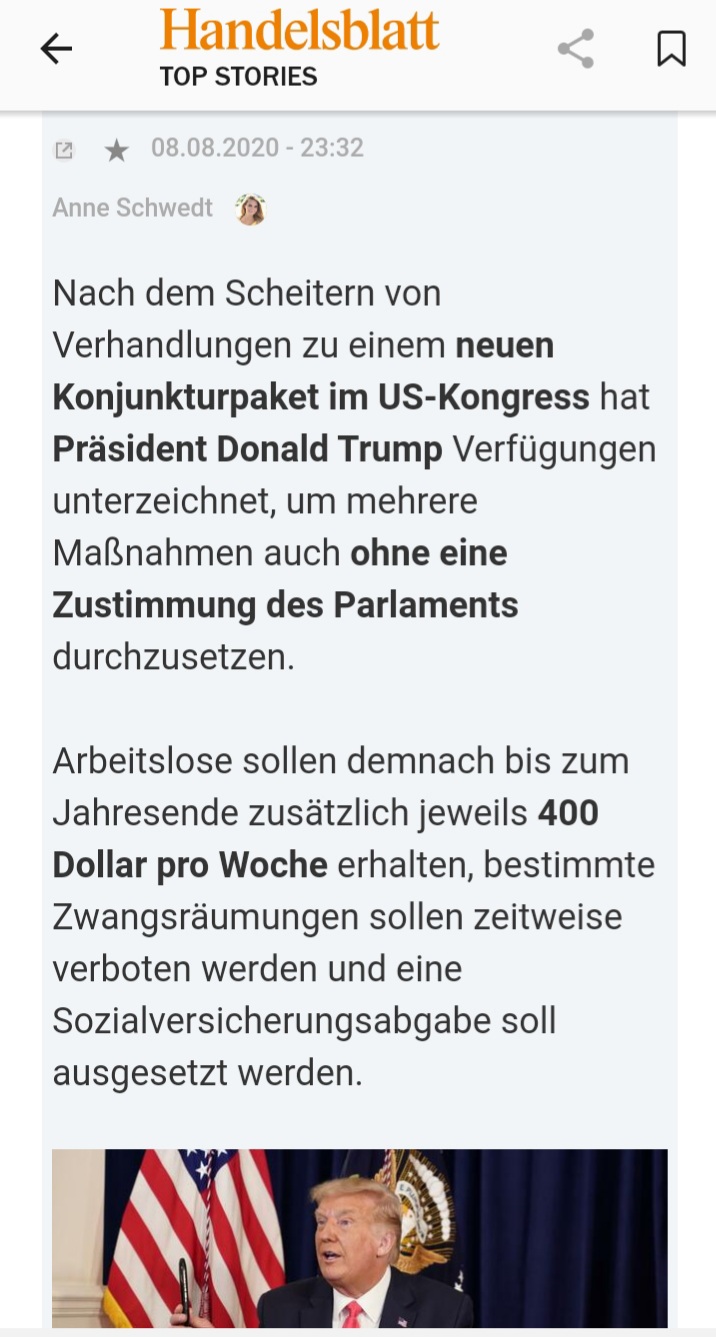Open article externally via the link icon
This screenshot has height=1337, width=716.
click(63, 150)
